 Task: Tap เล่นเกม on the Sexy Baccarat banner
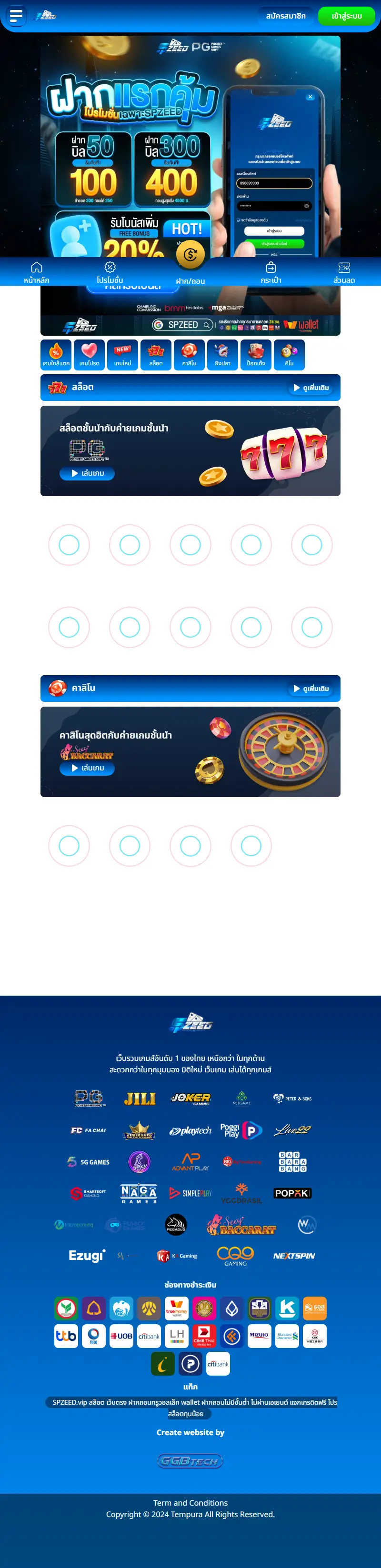[87, 768]
